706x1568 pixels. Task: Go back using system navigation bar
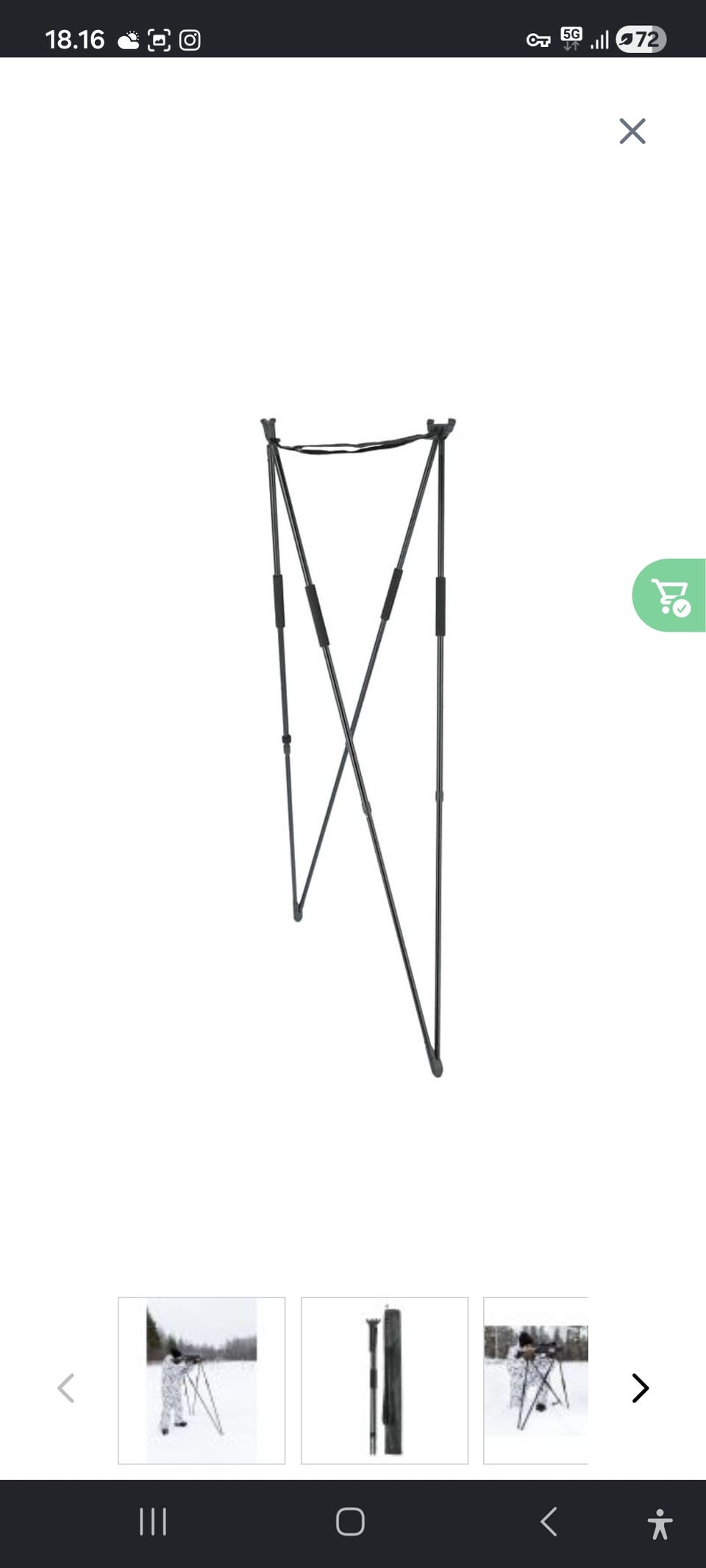(x=549, y=1522)
